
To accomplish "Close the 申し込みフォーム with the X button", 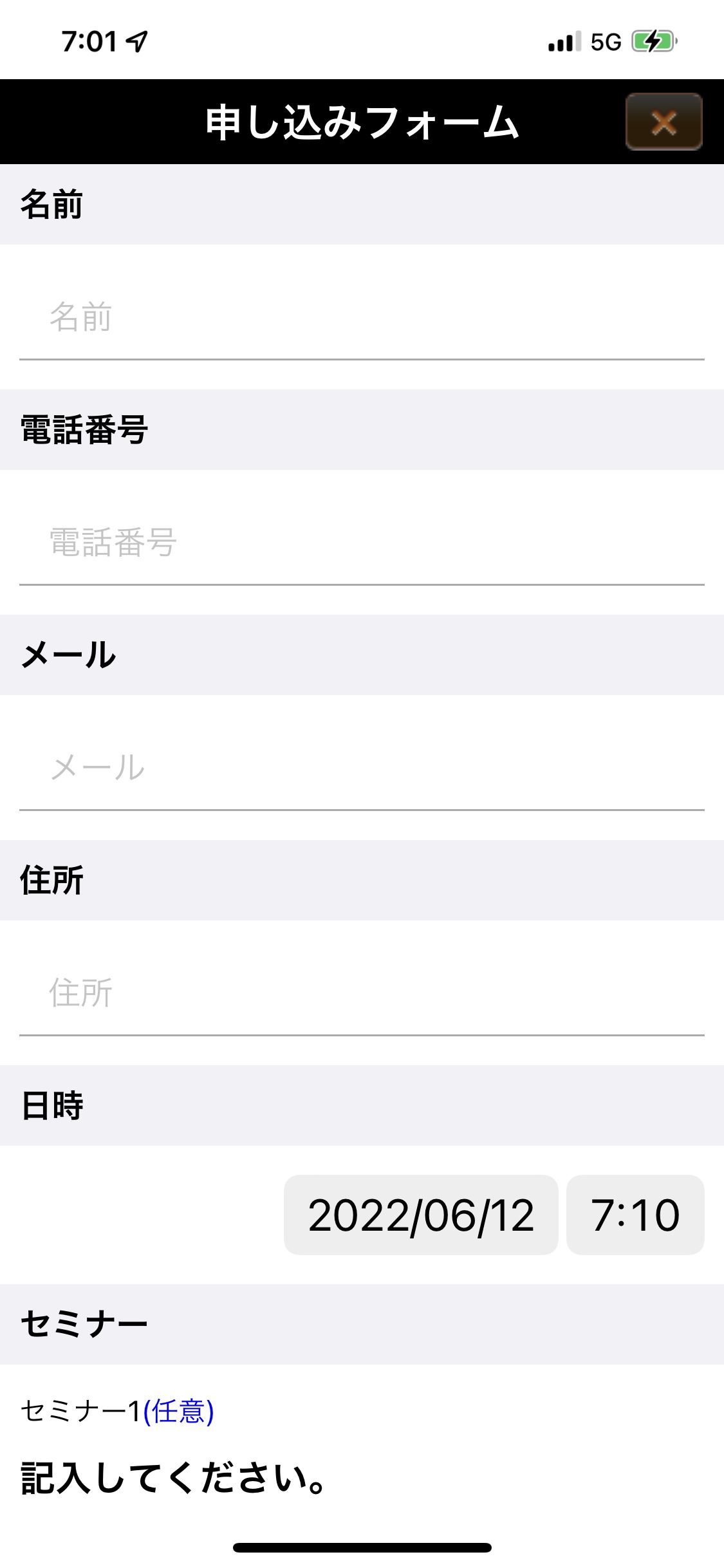I will pos(664,122).
